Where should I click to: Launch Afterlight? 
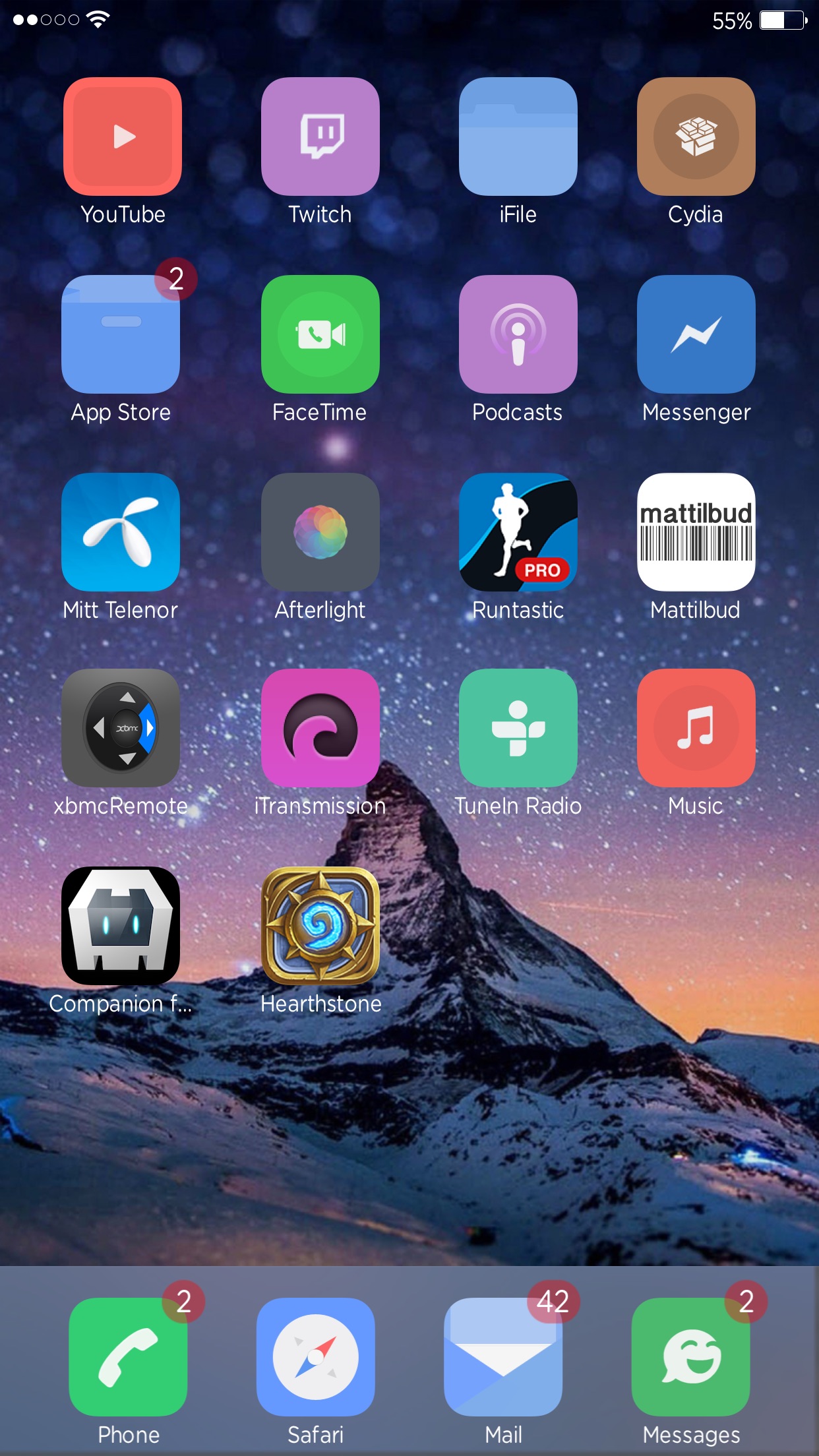click(320, 532)
